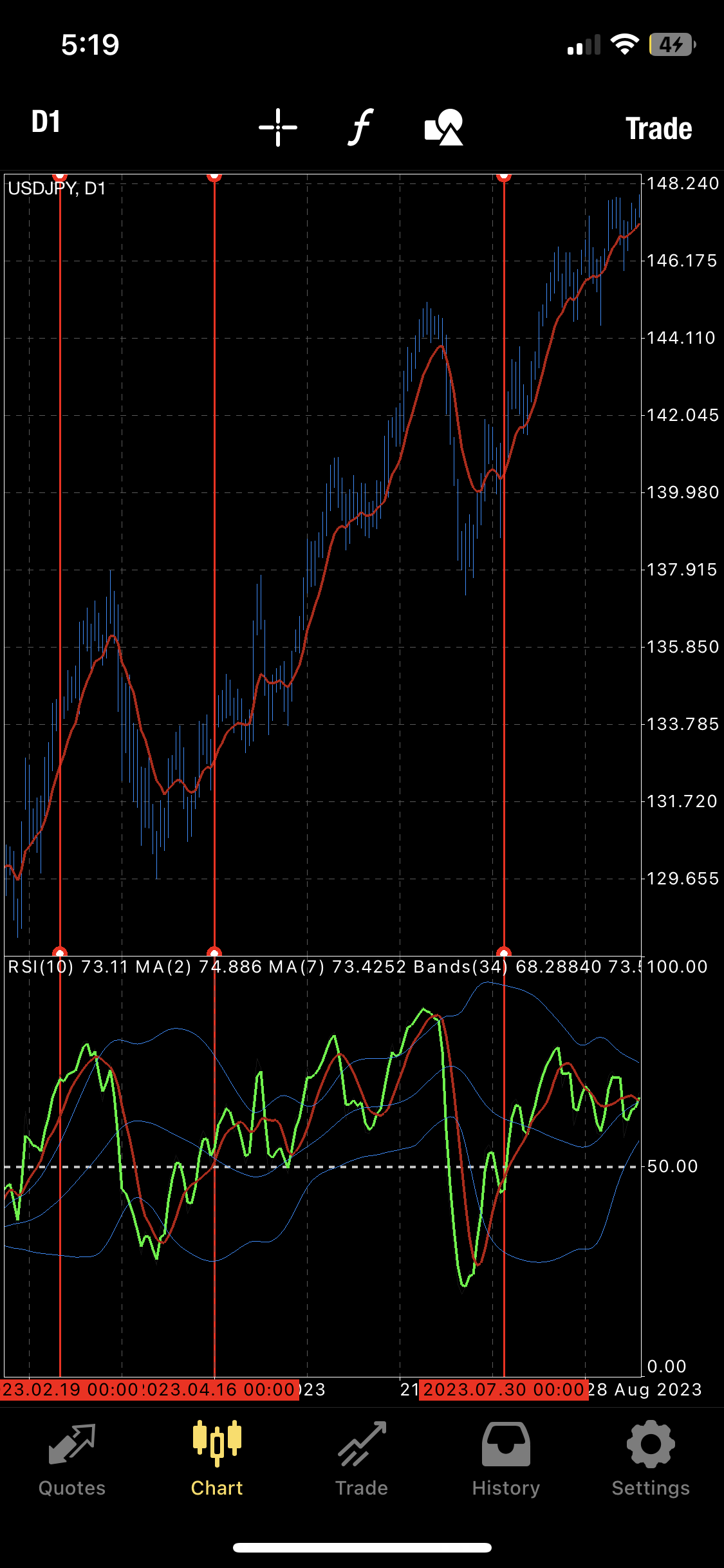Viewport: 724px width, 1568px height.
Task: Open the chart objects shapes tool
Action: tap(444, 127)
